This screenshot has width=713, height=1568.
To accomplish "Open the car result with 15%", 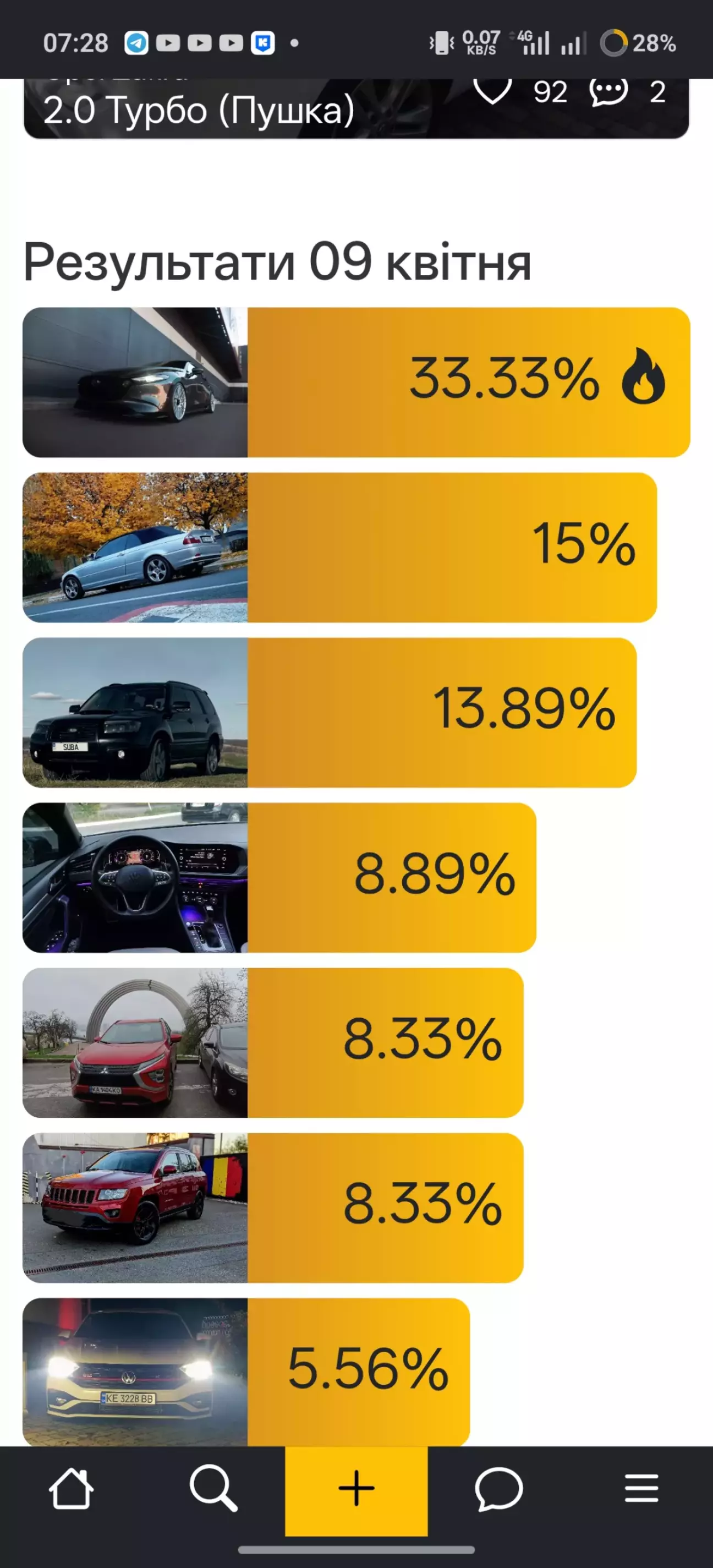I will [339, 547].
